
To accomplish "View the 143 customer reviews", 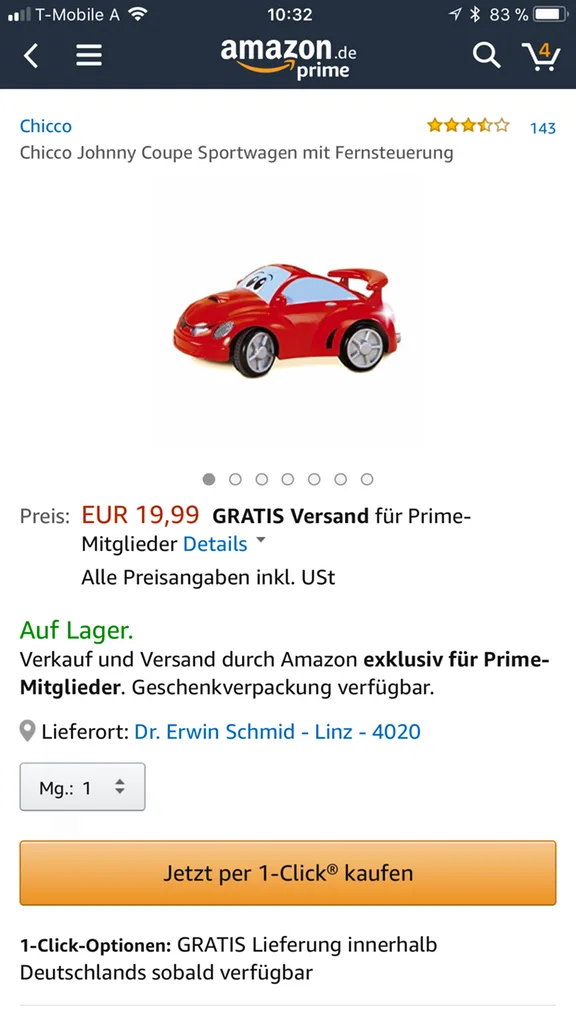I will tap(543, 128).
